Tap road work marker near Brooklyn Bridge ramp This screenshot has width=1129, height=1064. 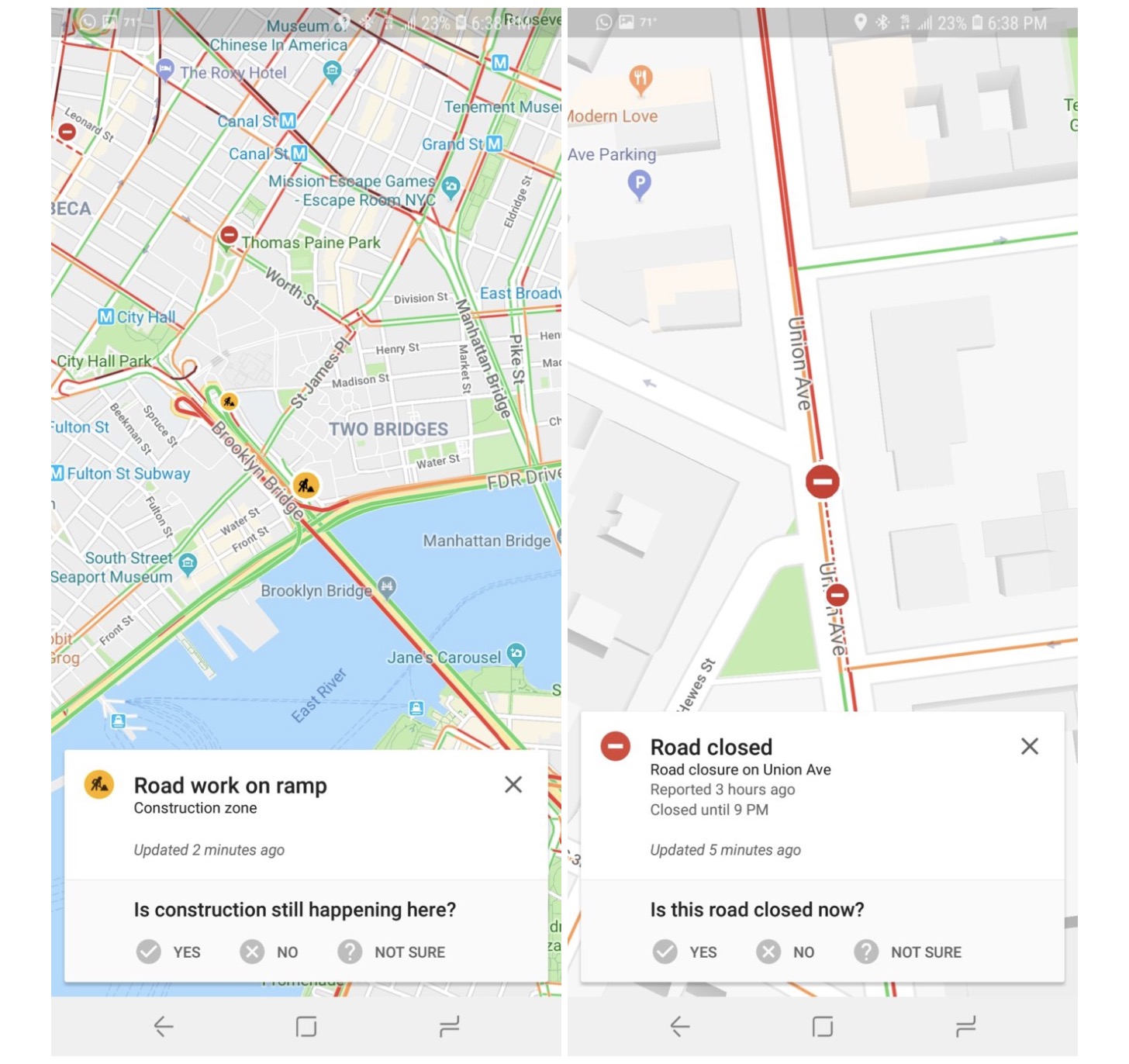[x=306, y=485]
